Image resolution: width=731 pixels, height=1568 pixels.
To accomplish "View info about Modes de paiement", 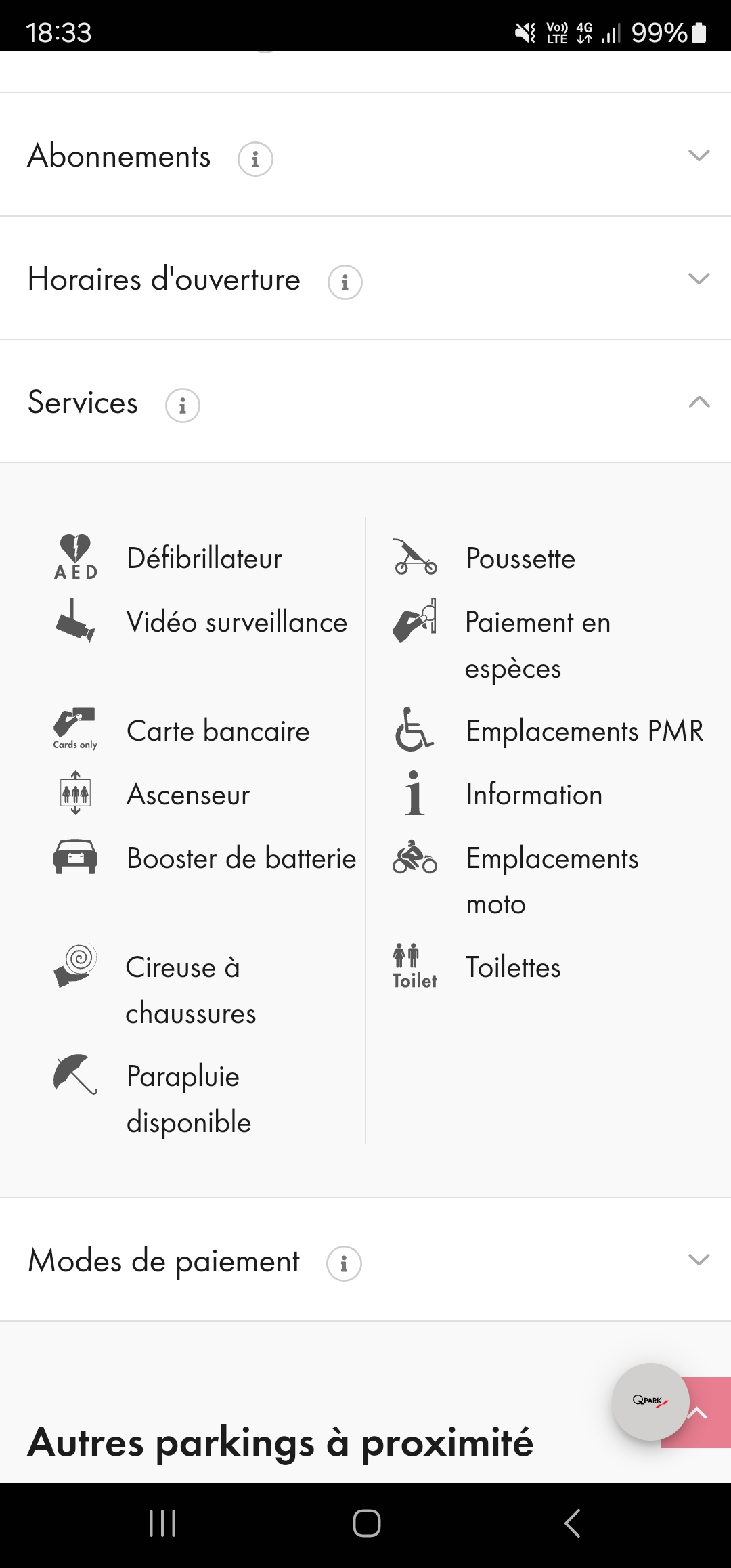I will click(344, 1263).
